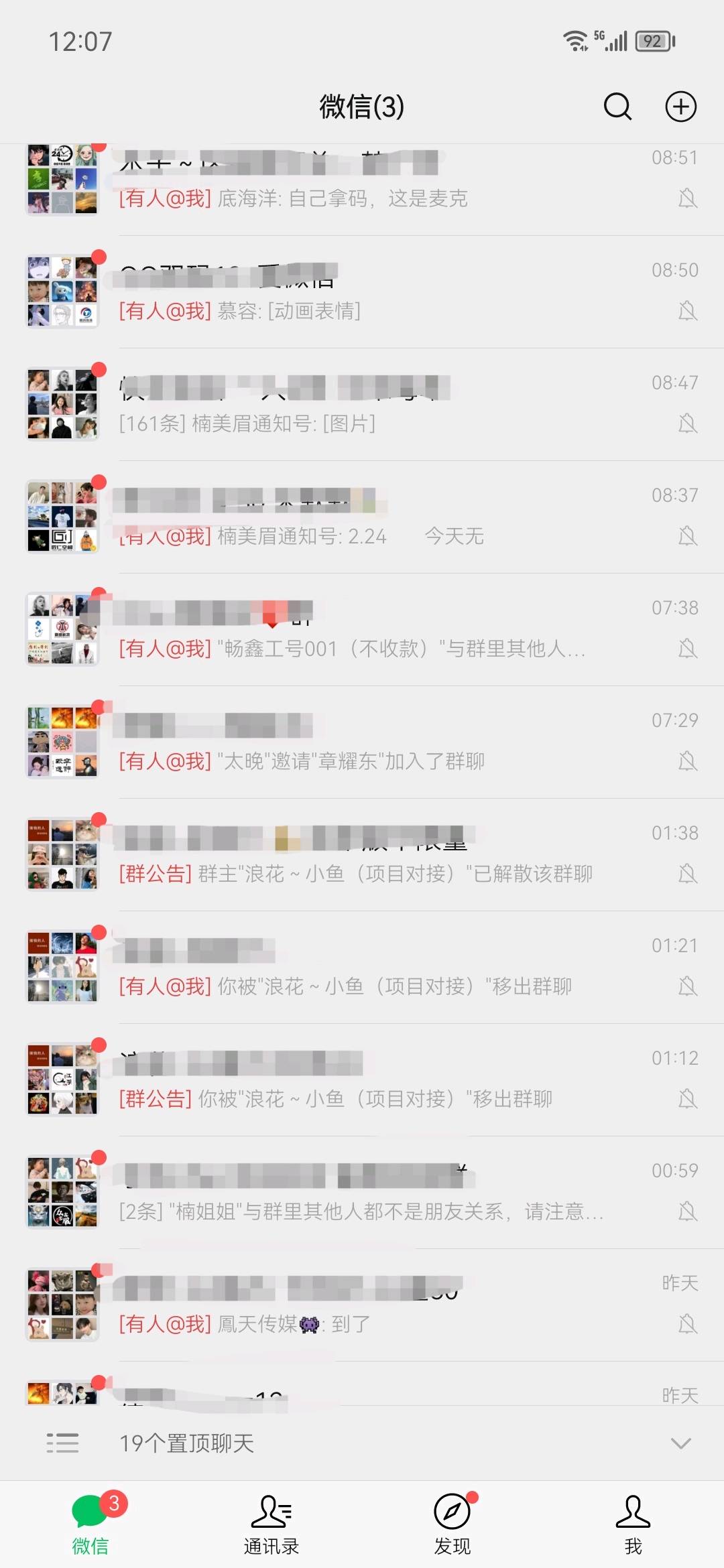Open the 01:12 群公告 chat about 移出群聊
Viewport: 724px width, 1568px height.
362,1080
